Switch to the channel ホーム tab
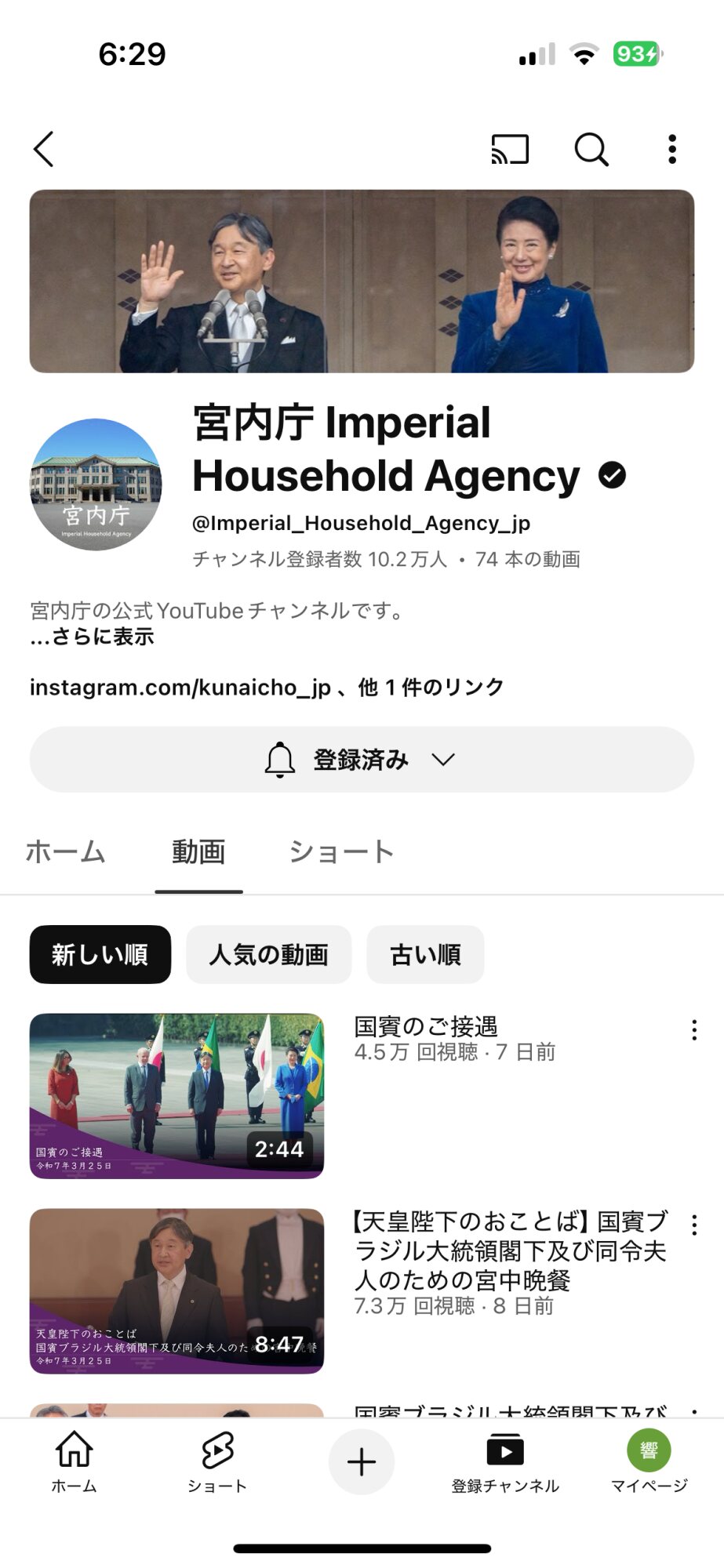This screenshot has height=1568, width=724. coord(65,852)
